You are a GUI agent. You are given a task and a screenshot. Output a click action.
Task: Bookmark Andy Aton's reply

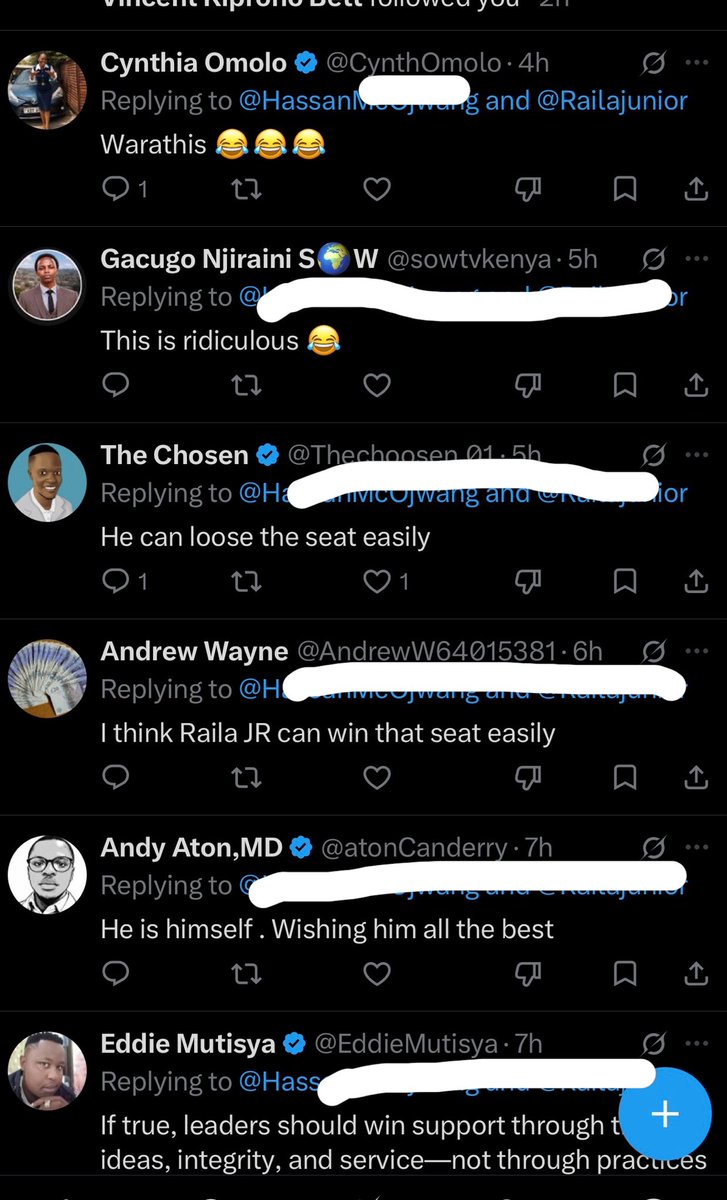pyautogui.click(x=624, y=972)
